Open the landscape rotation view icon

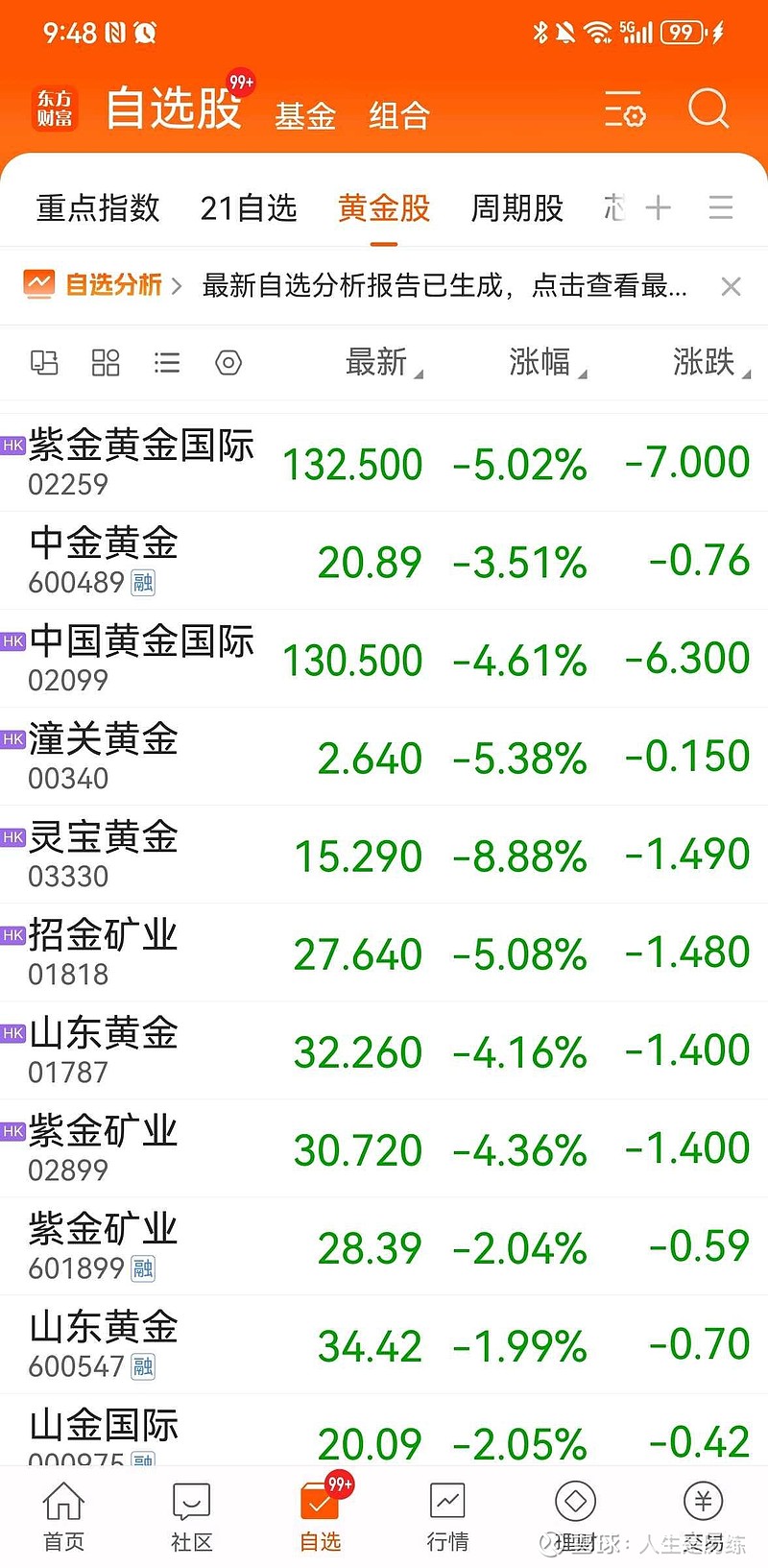pyautogui.click(x=43, y=363)
